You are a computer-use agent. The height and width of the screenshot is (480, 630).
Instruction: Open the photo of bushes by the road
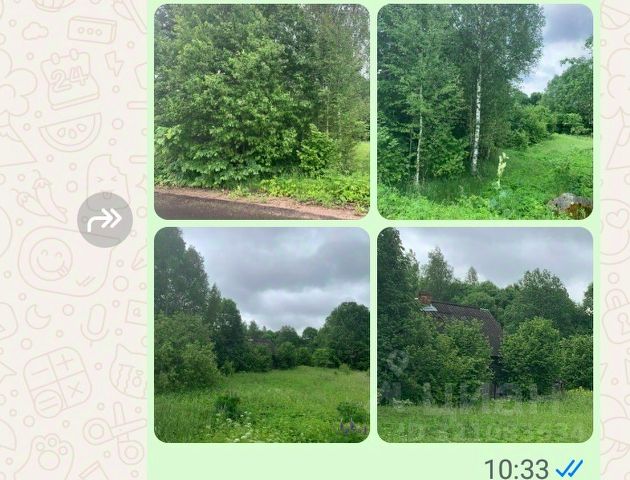(x=261, y=111)
